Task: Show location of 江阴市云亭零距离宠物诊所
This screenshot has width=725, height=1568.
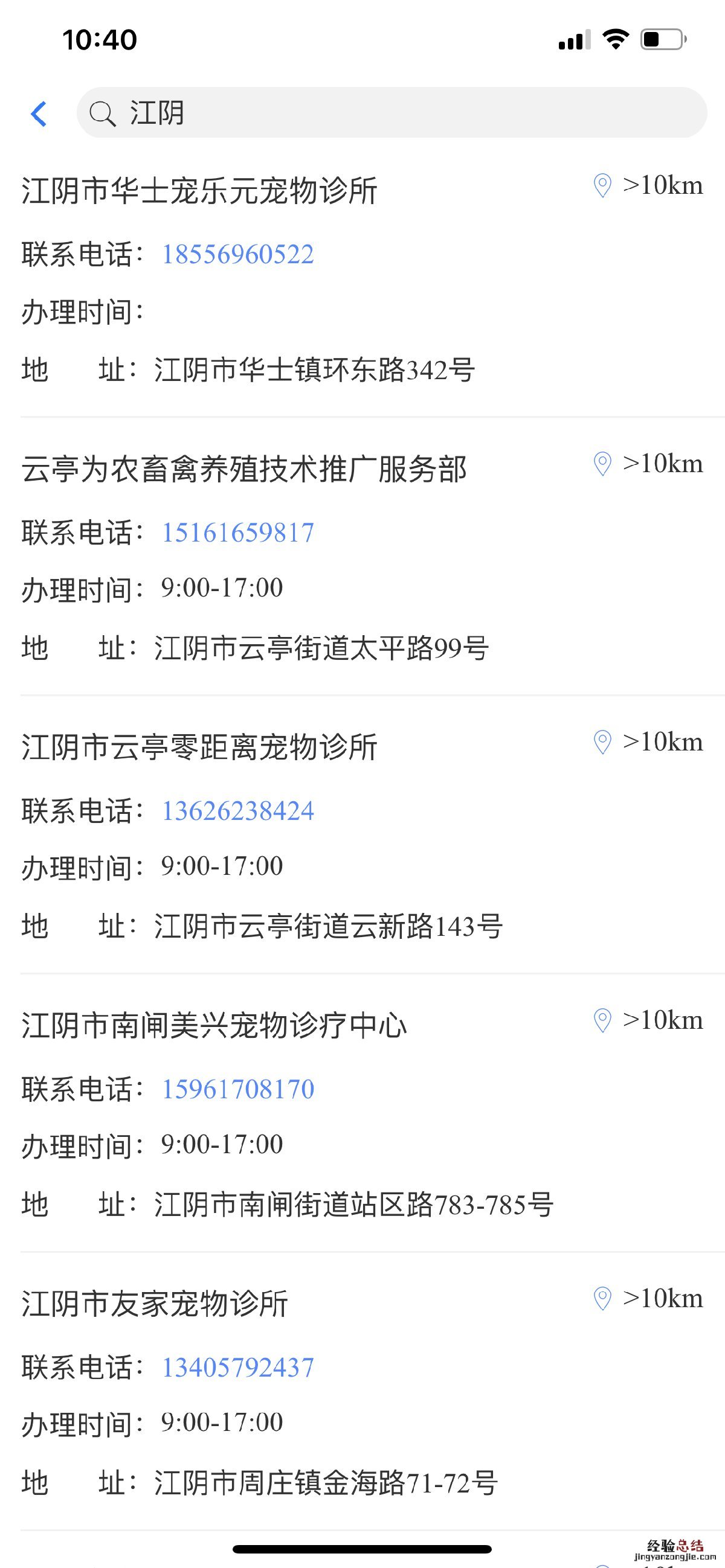Action: click(602, 742)
